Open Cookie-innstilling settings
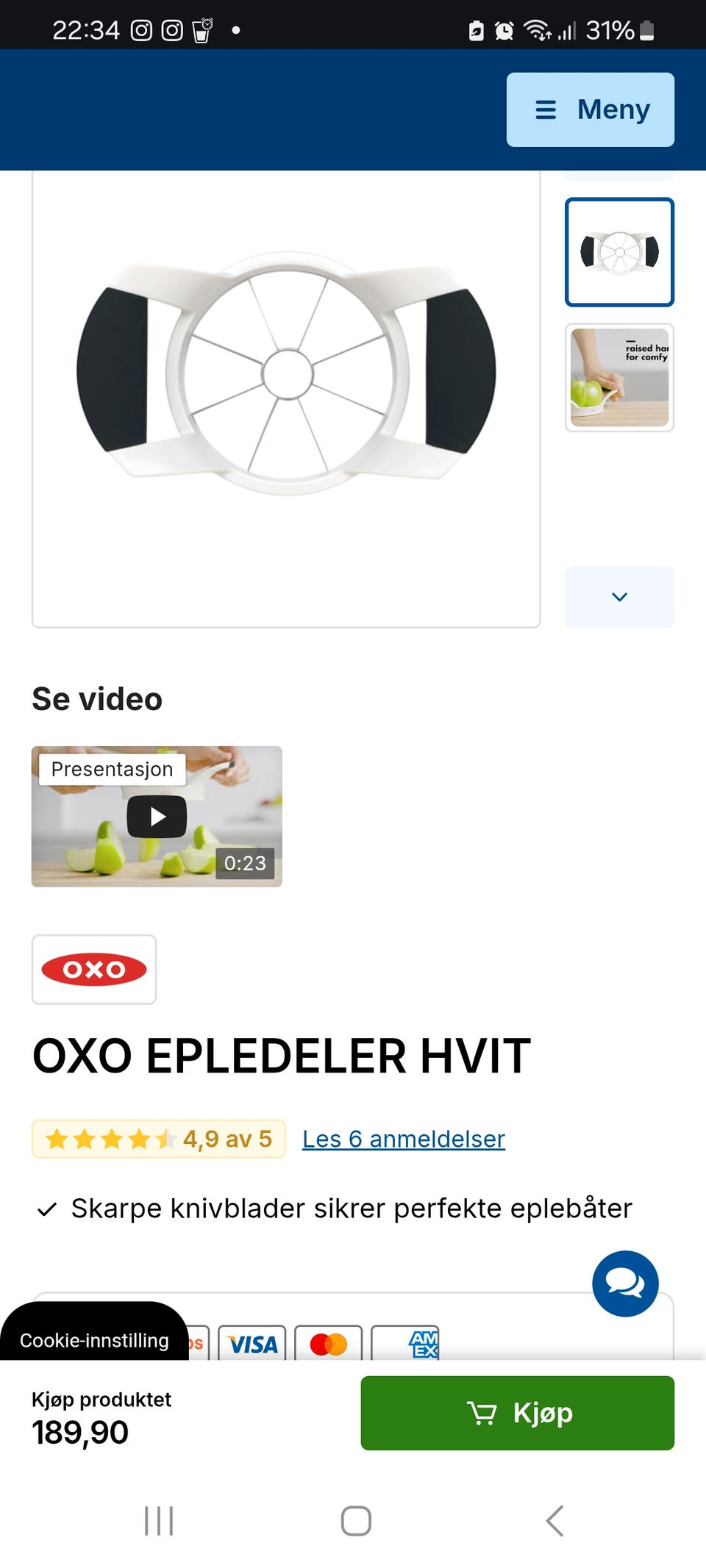Screen dimensions: 706x1568 [x=94, y=1340]
